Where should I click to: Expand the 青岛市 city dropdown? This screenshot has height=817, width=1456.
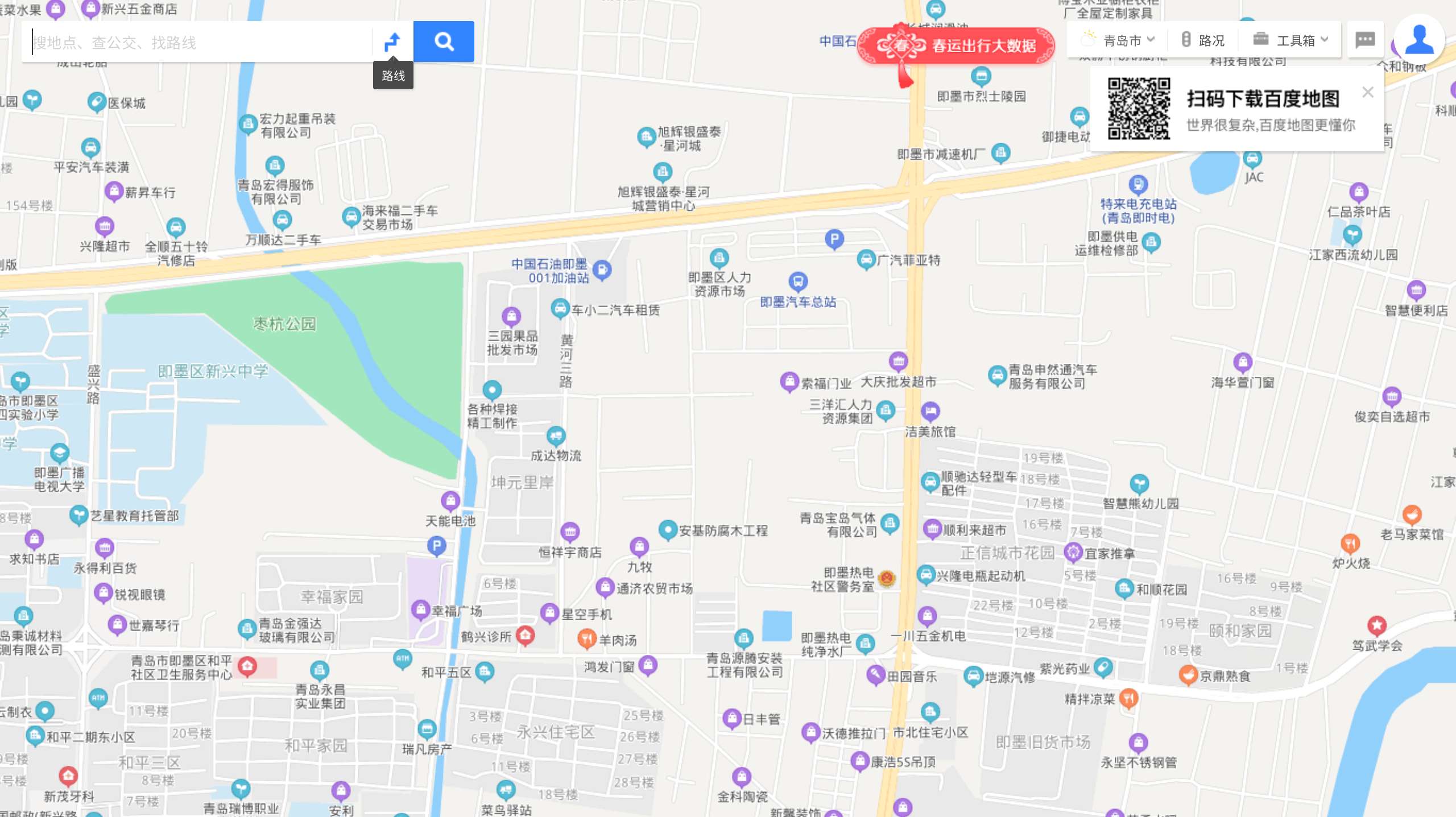click(1122, 40)
